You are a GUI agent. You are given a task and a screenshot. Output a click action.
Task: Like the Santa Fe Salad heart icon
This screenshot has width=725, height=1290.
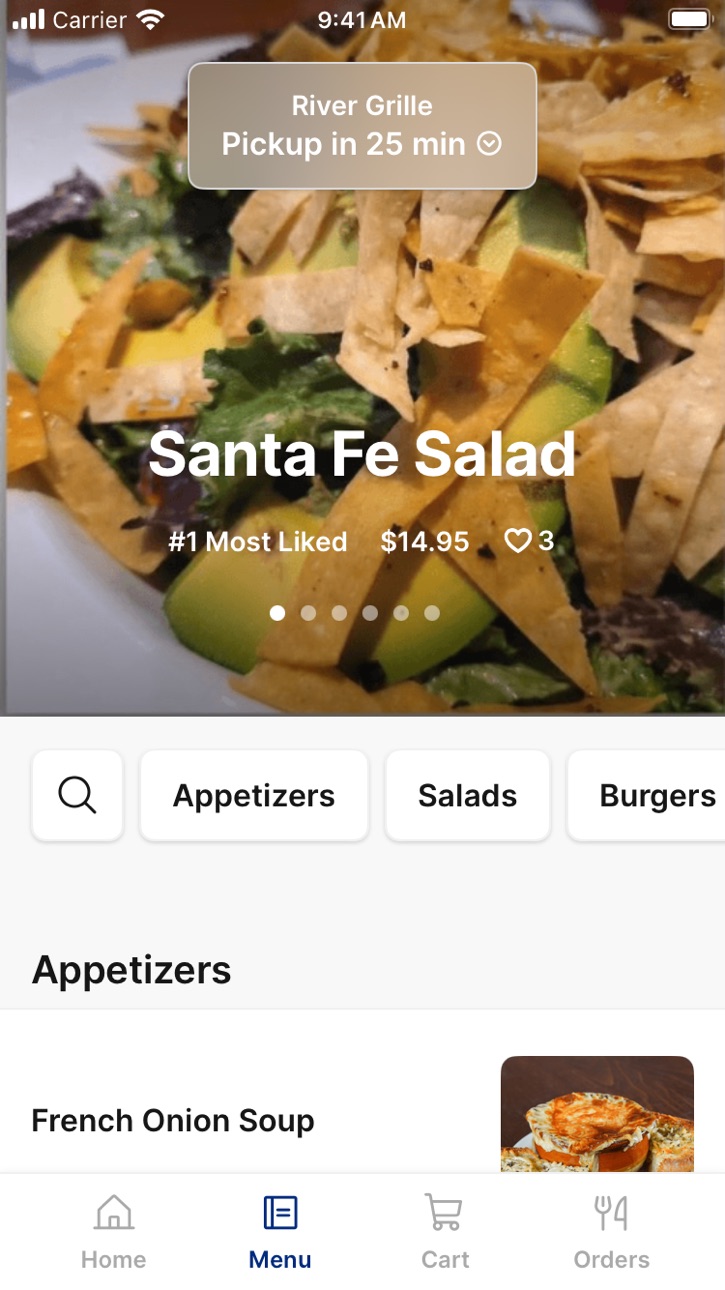(x=517, y=542)
